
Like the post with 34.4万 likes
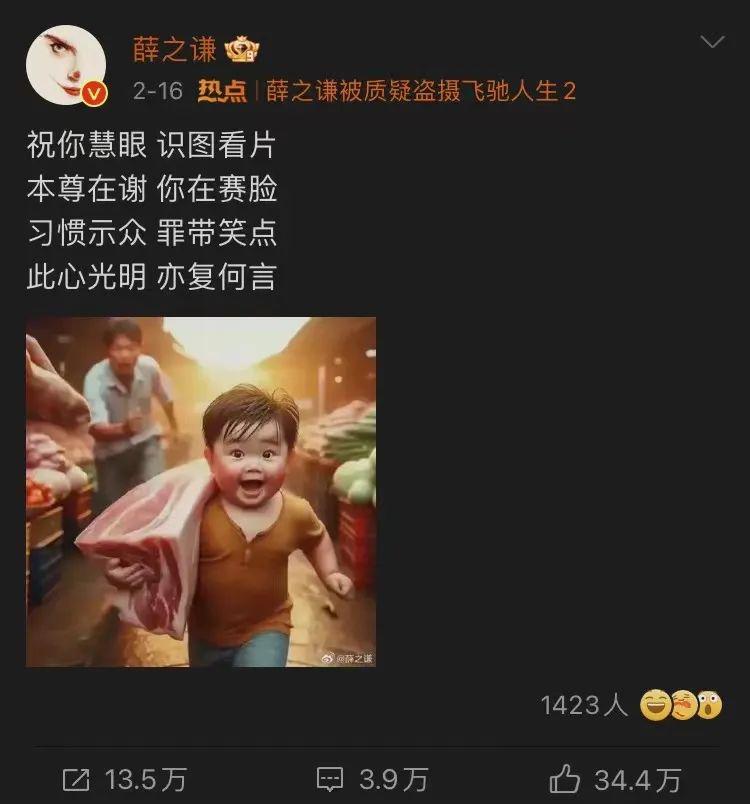(x=615, y=779)
